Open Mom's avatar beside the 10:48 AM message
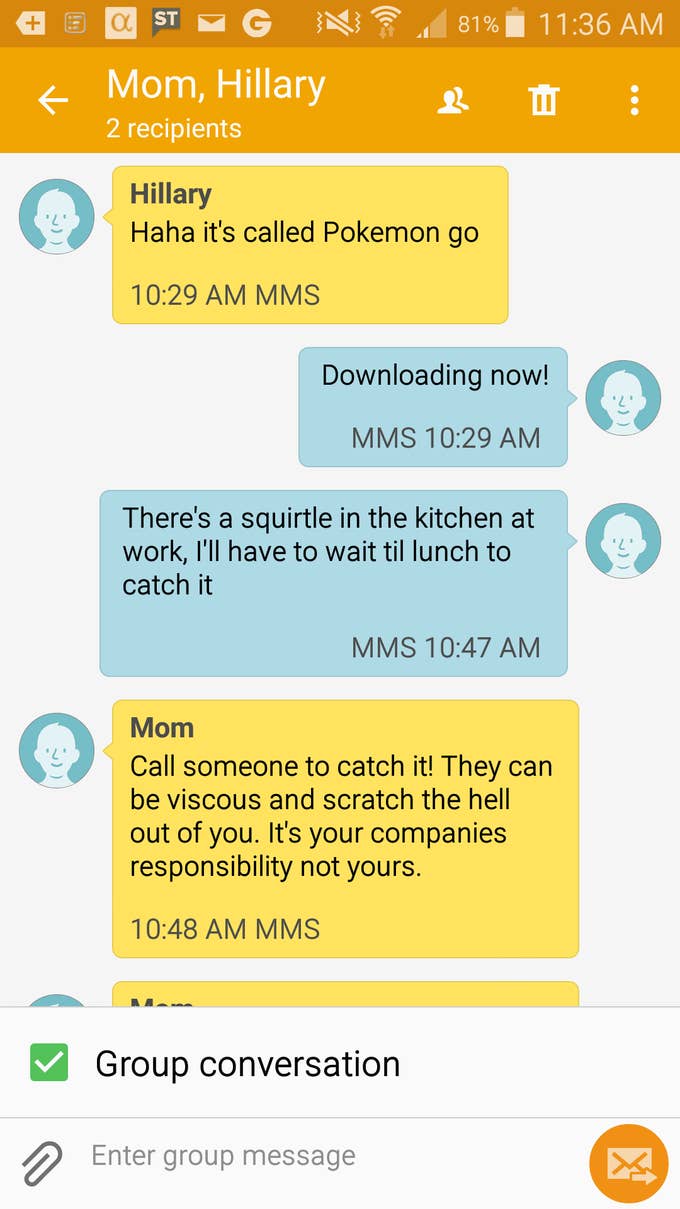Image resolution: width=680 pixels, height=1209 pixels. 57,750
